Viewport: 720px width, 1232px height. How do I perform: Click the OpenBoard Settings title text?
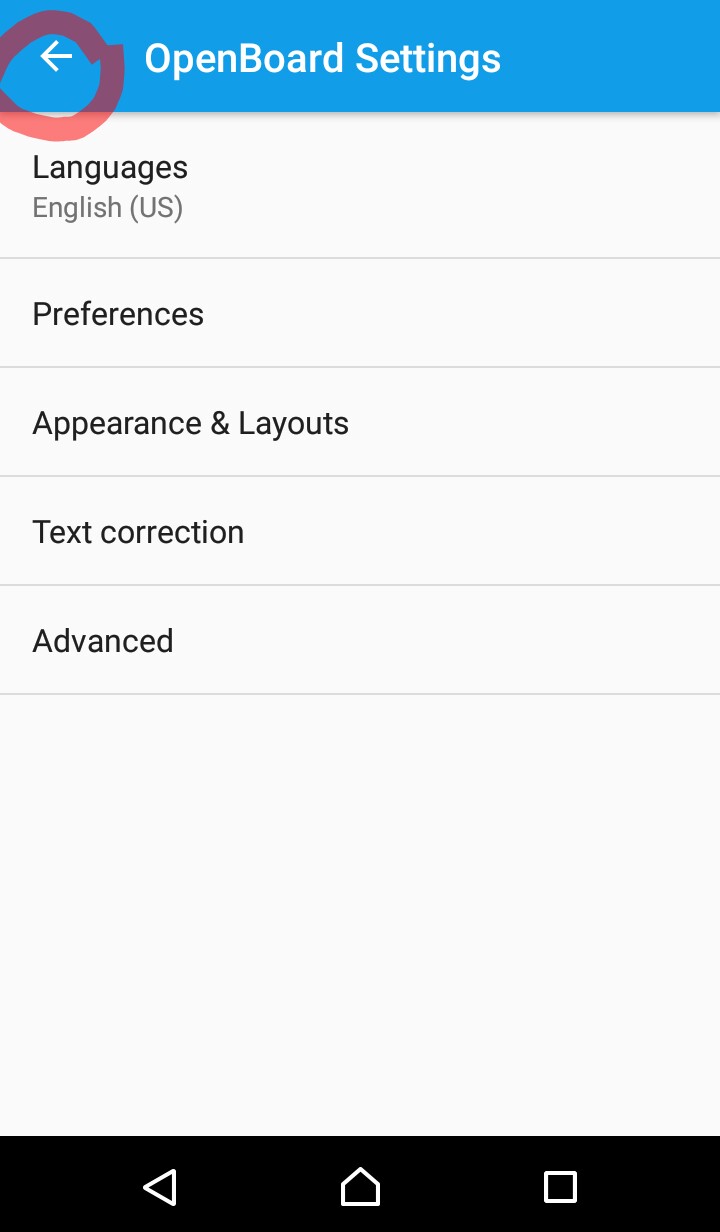(x=322, y=57)
